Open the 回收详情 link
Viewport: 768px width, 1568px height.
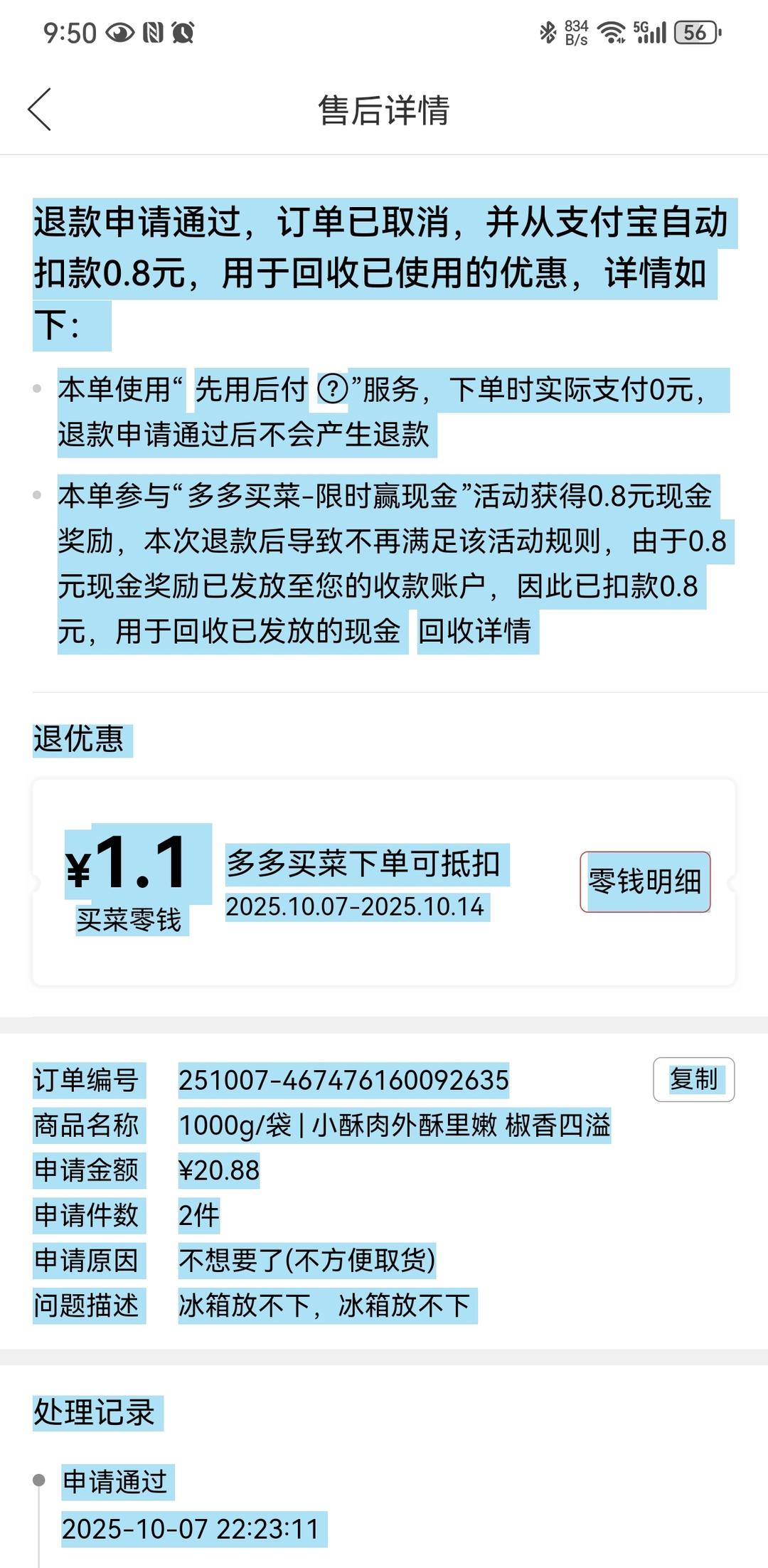pos(475,631)
